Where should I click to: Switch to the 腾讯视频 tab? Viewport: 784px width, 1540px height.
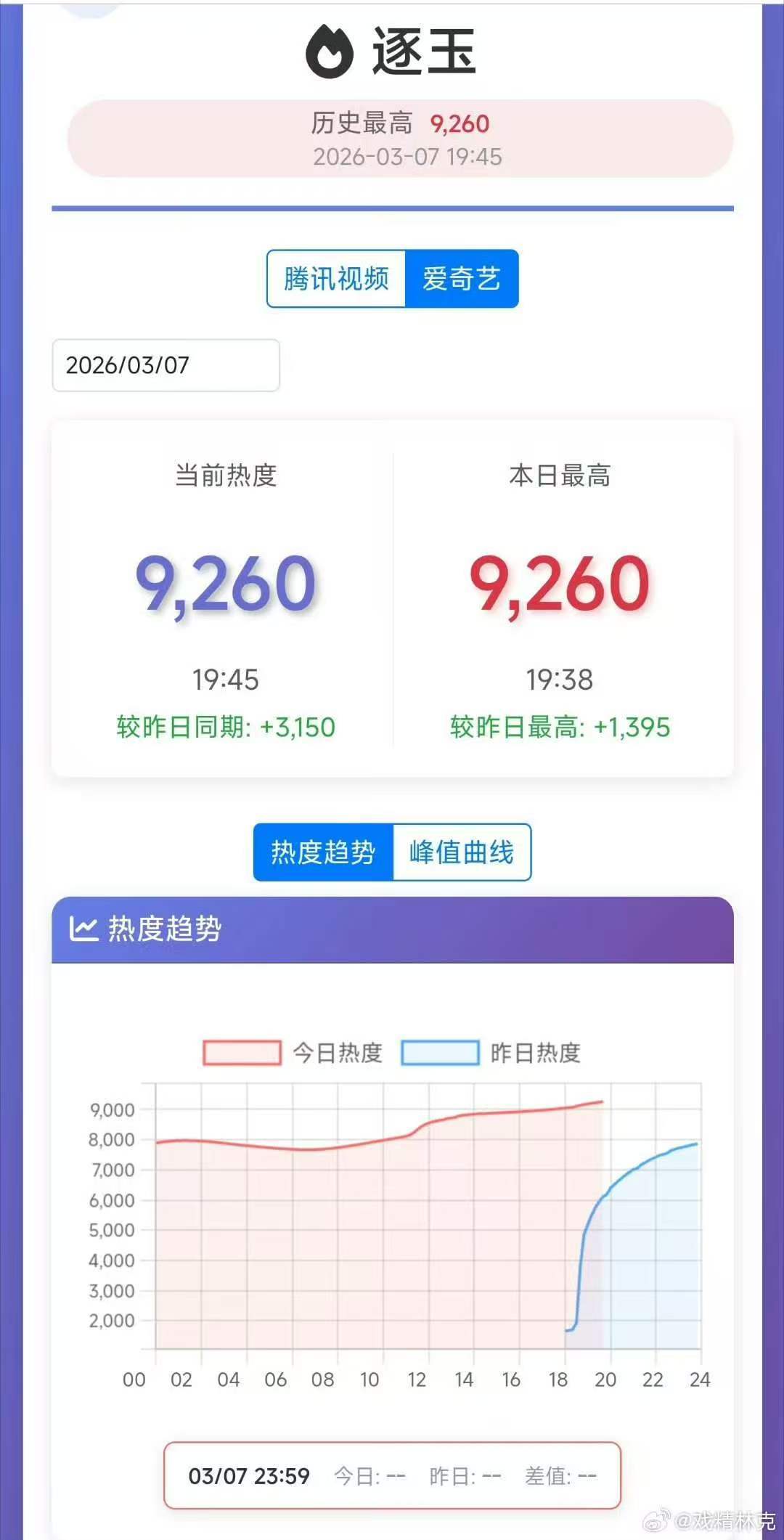337,278
